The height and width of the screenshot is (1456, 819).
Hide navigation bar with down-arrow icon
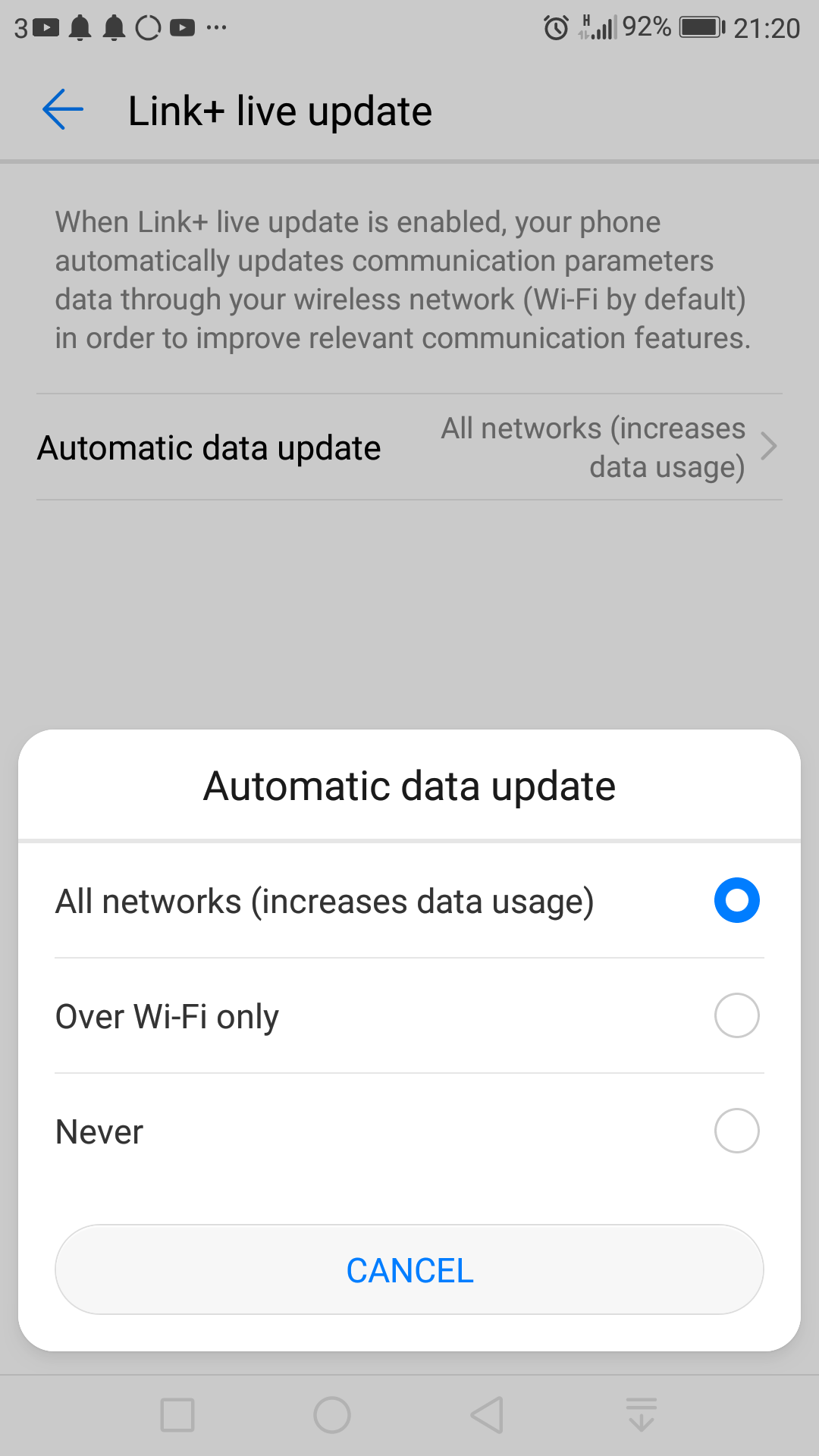coord(642,1415)
